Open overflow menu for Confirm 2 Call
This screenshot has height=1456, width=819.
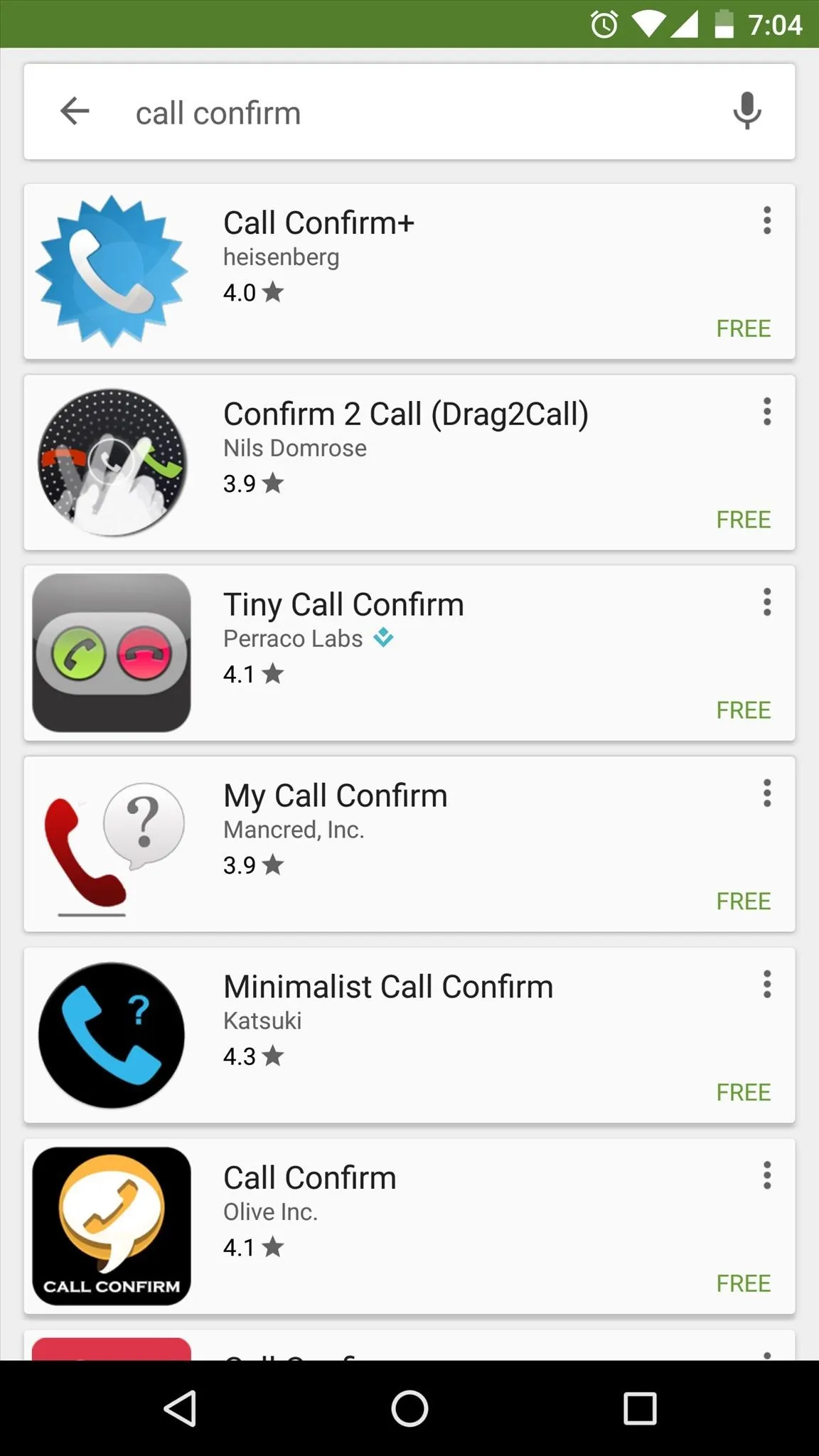tap(766, 412)
